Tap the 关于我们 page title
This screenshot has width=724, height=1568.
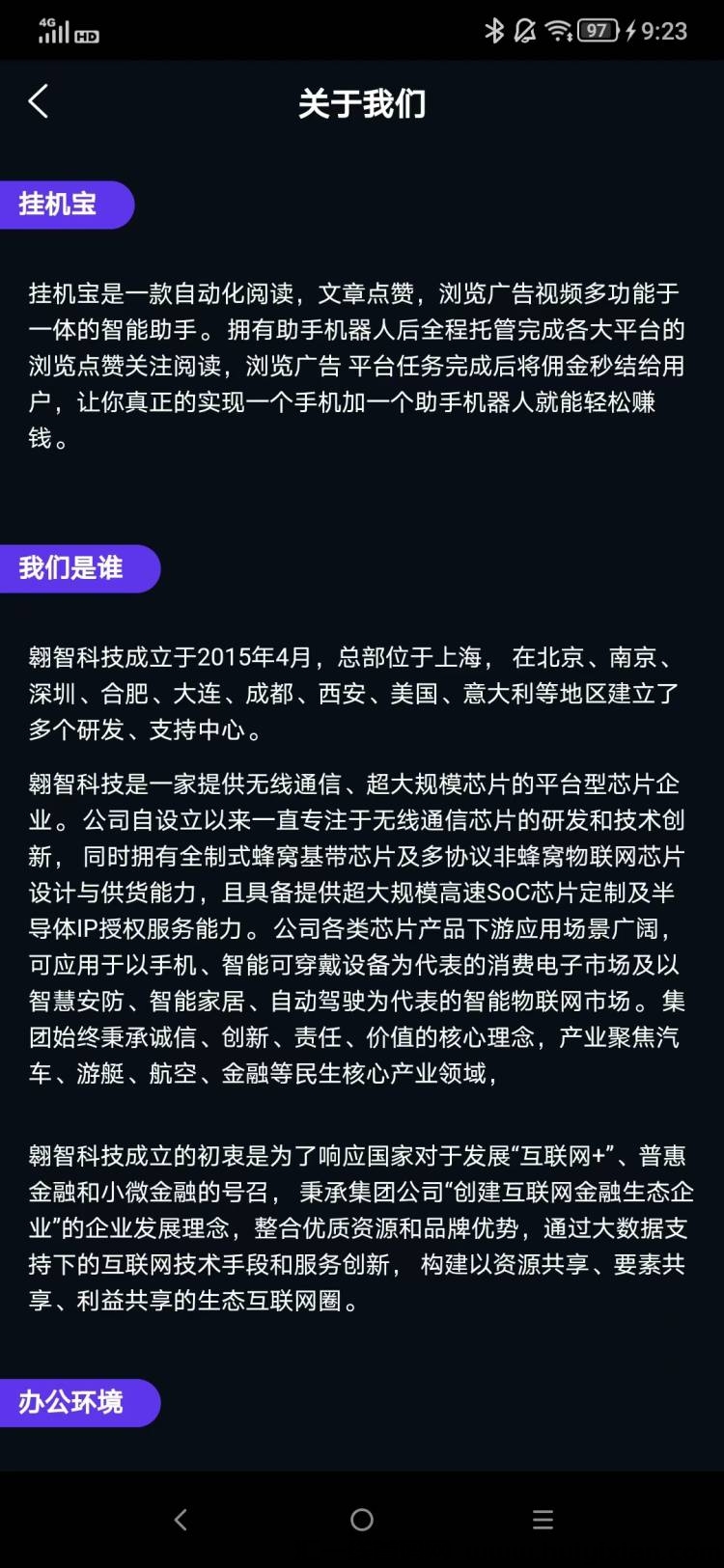pos(362,103)
